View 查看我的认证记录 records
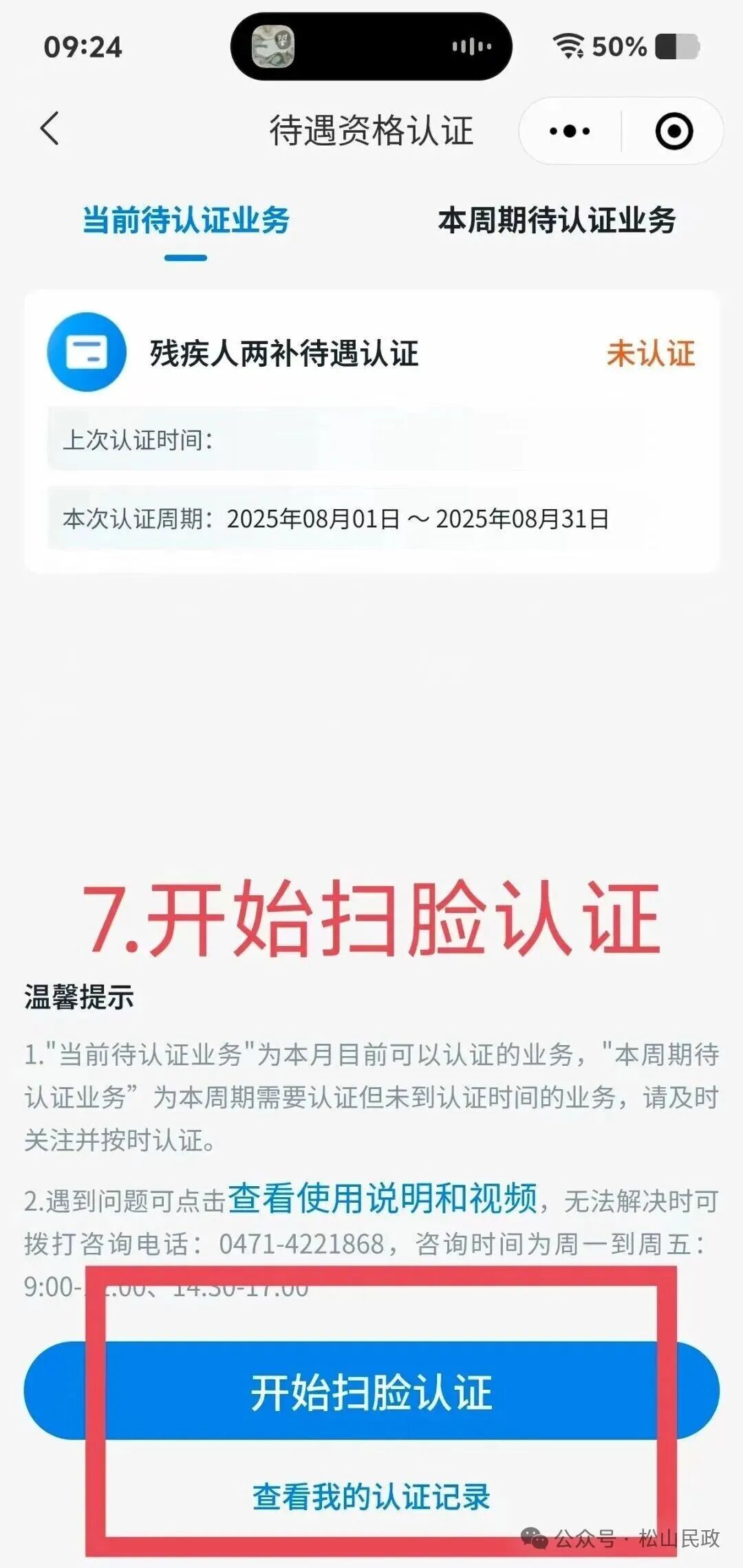 (371, 1497)
